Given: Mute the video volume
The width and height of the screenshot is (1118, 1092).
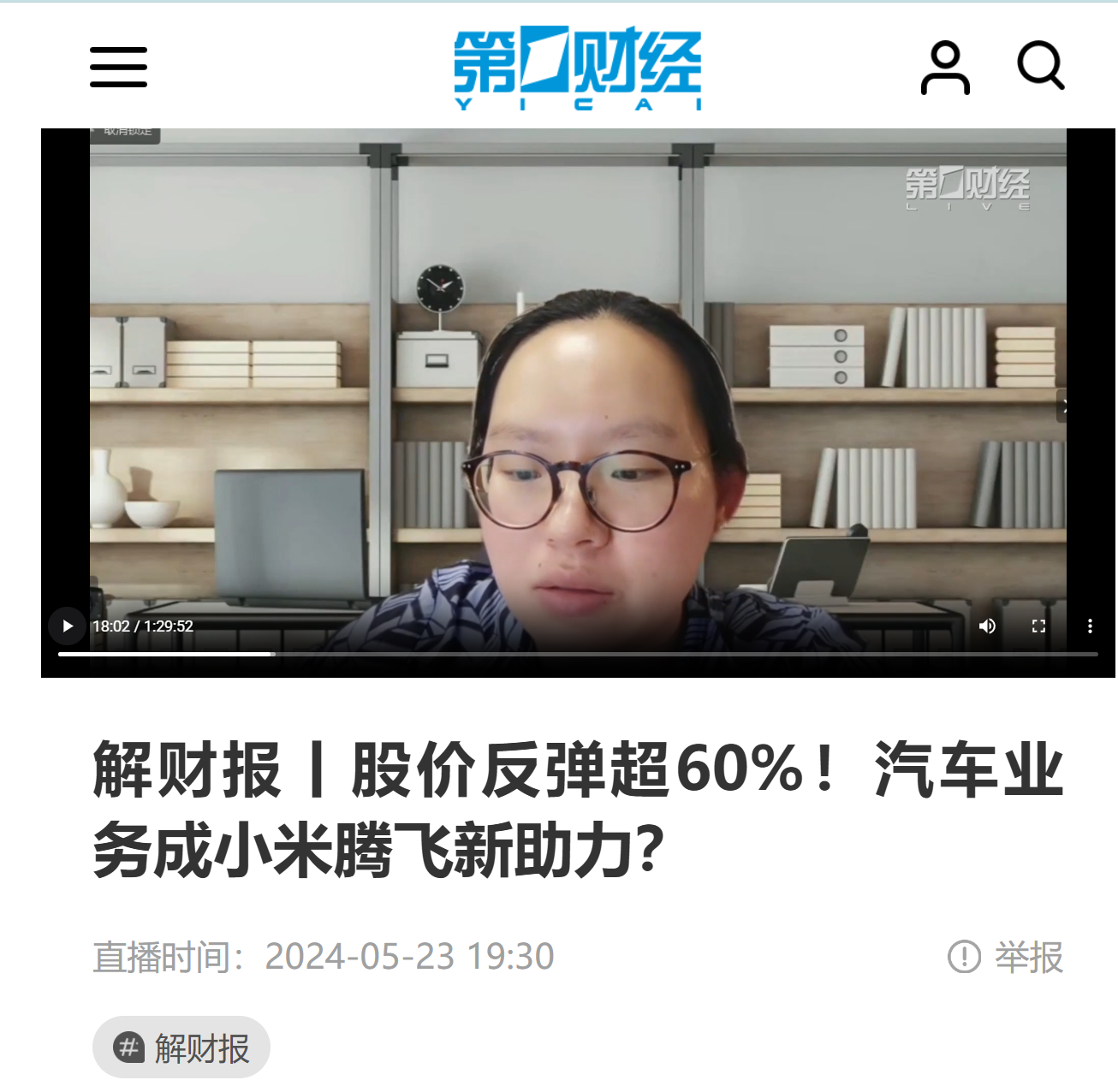Looking at the screenshot, I should click(x=987, y=626).
